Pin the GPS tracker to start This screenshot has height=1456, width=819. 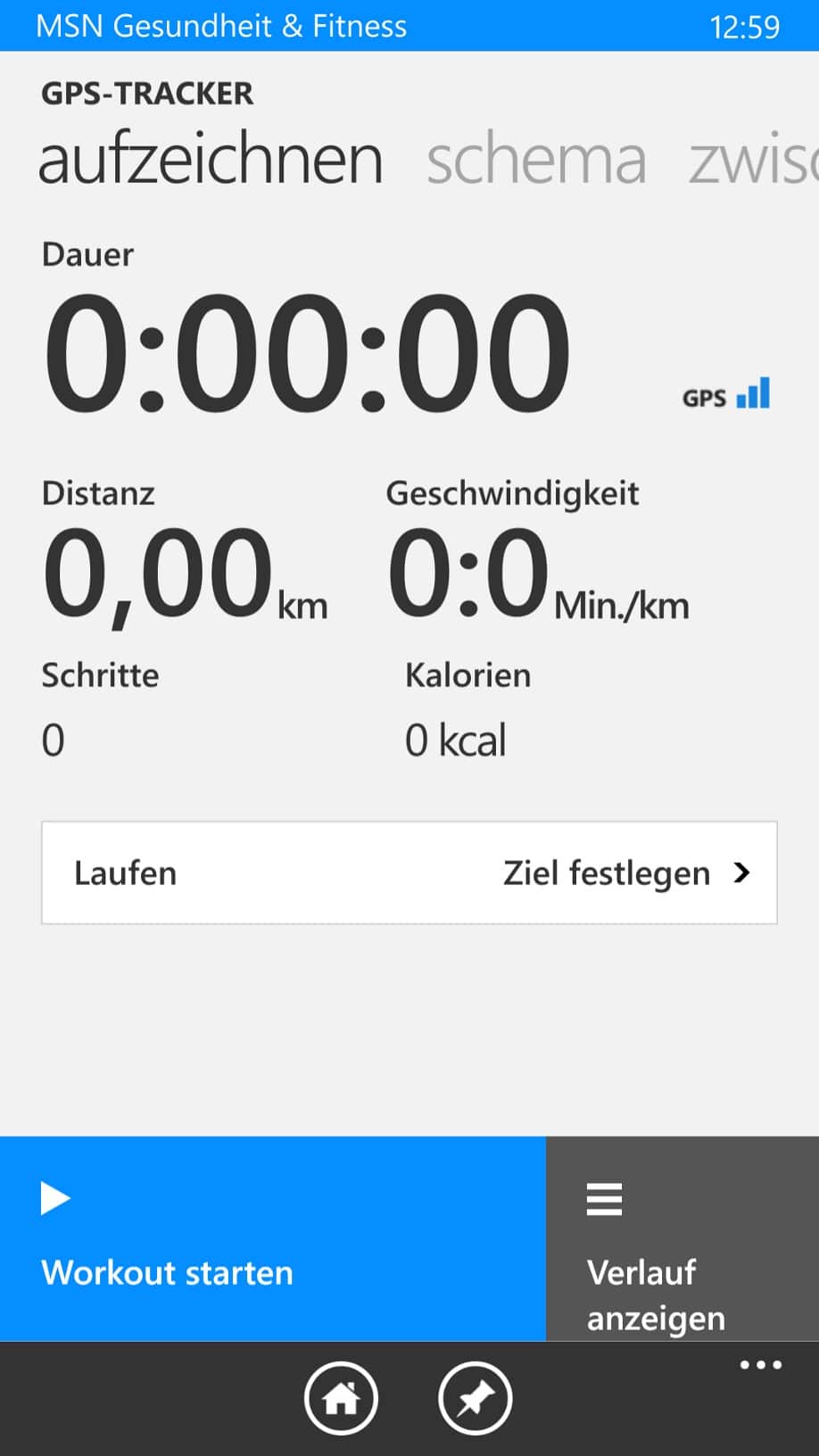[475, 1399]
